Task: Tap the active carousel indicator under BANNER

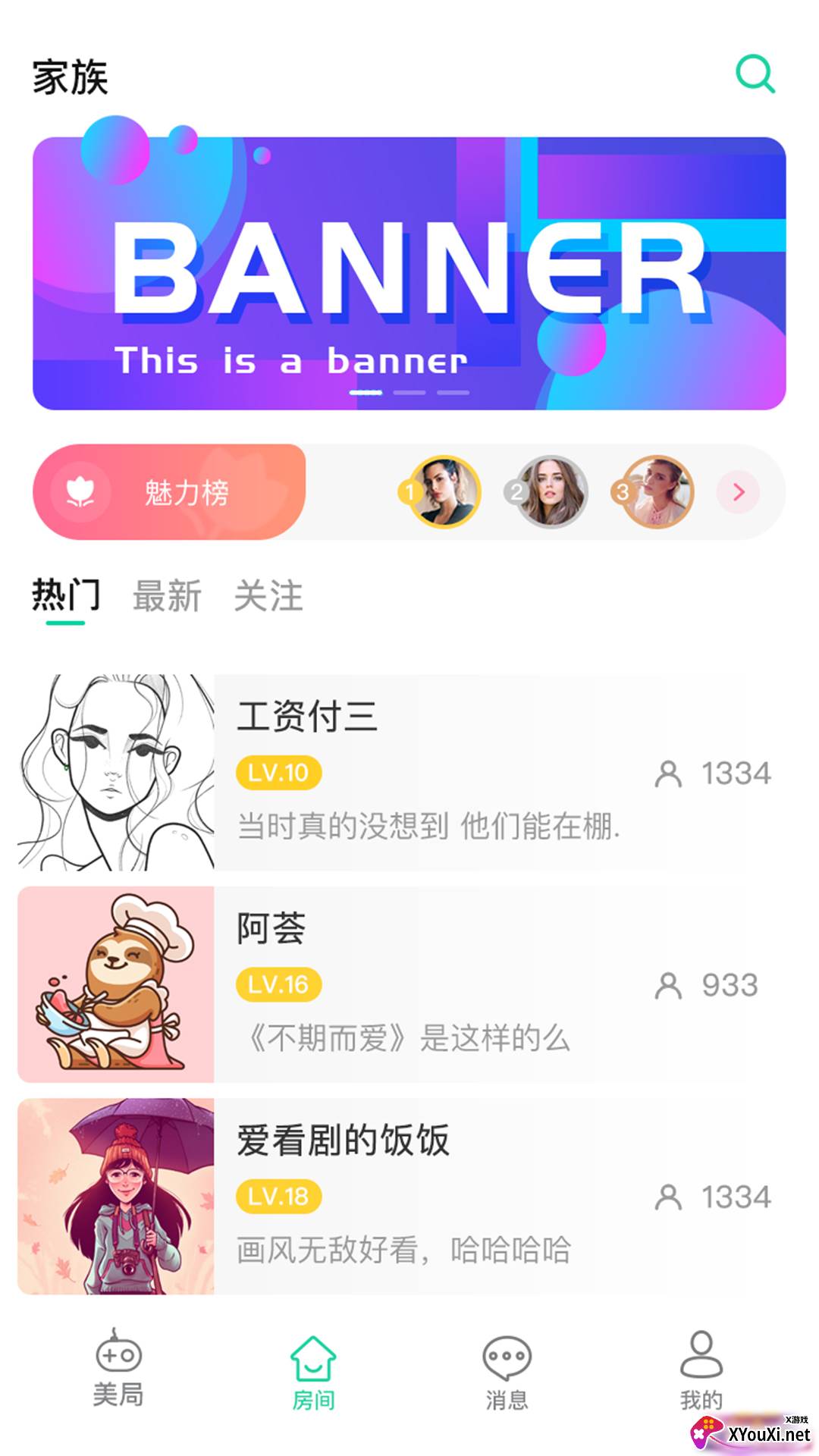Action: click(x=366, y=394)
